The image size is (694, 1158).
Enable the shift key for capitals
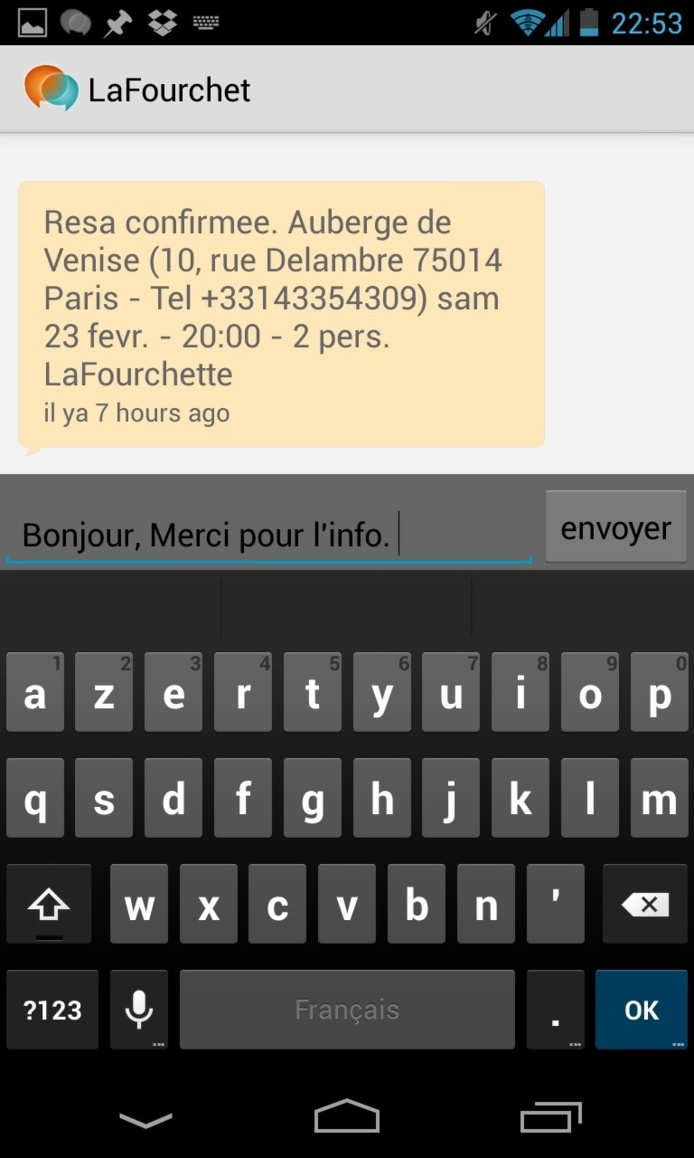(48, 905)
